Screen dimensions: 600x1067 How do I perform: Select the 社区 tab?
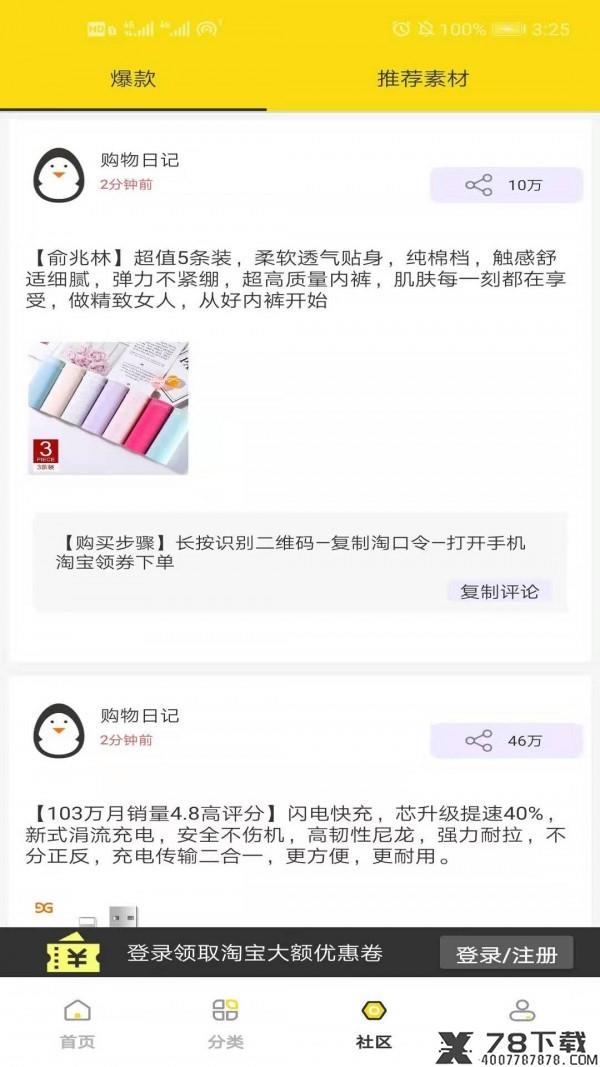374,1022
